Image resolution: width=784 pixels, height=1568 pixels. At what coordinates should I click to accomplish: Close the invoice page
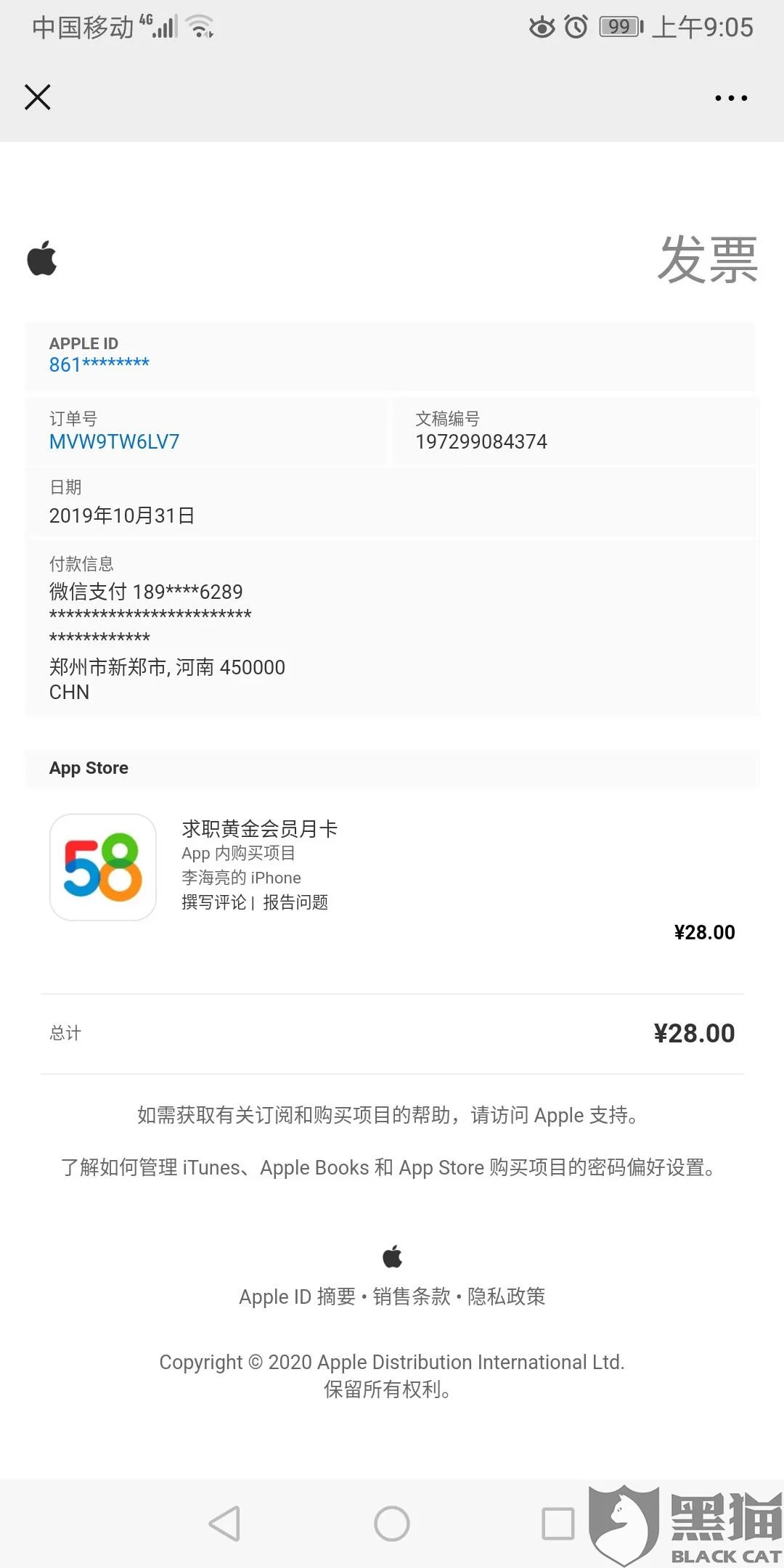click(x=38, y=97)
